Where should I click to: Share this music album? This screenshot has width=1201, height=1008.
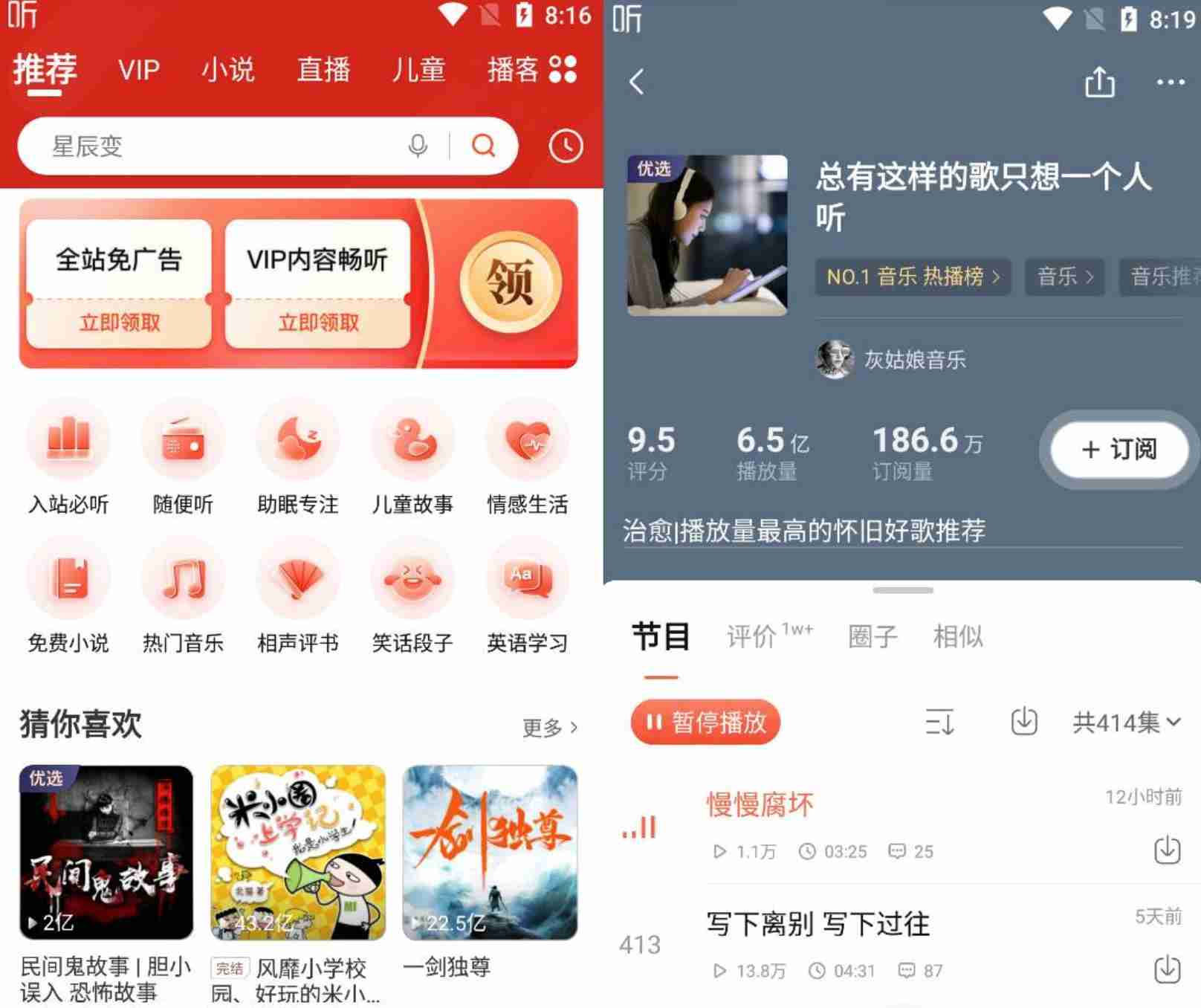tap(1099, 82)
